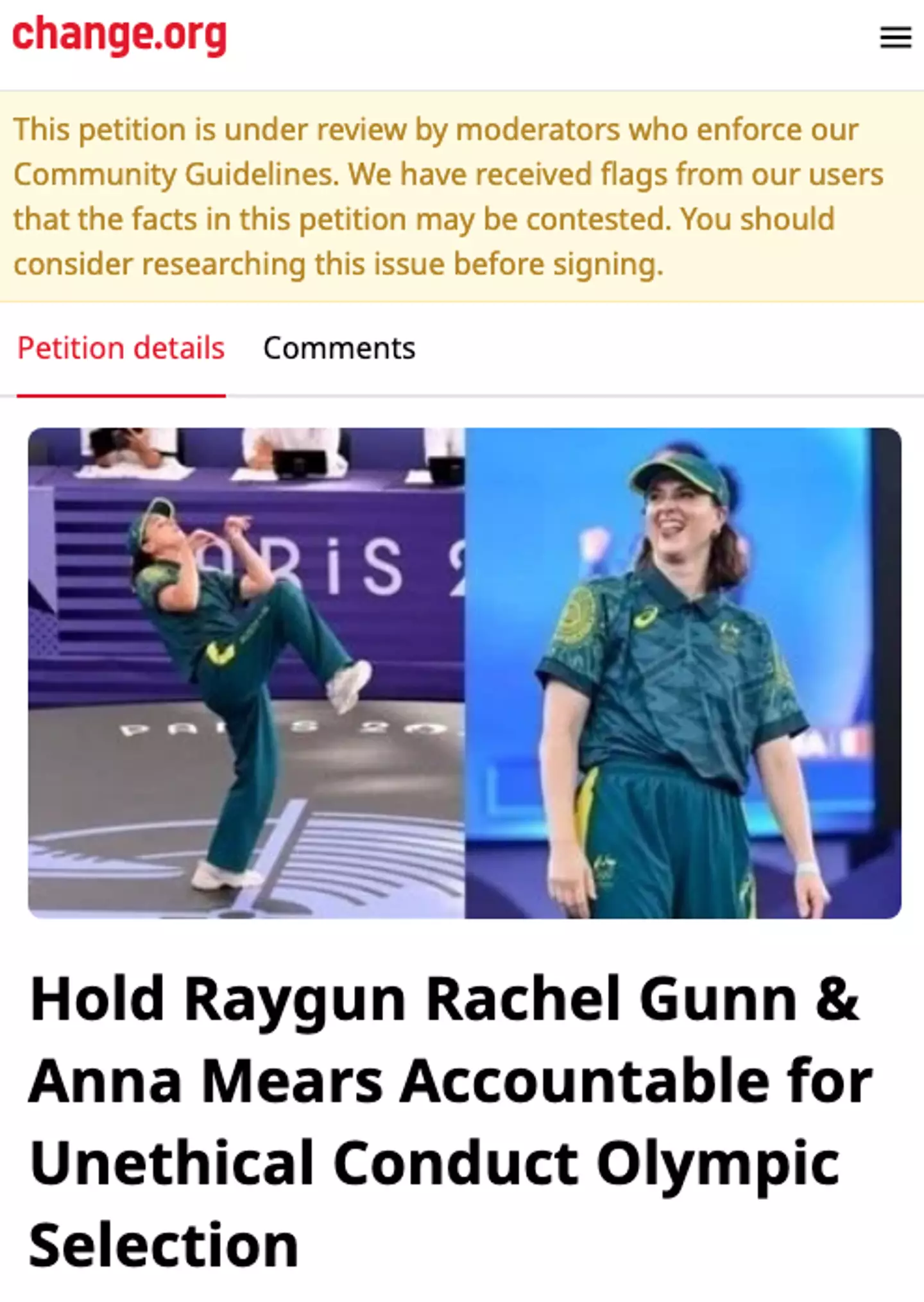
Task: Go to the change.org homepage
Action: [x=119, y=35]
